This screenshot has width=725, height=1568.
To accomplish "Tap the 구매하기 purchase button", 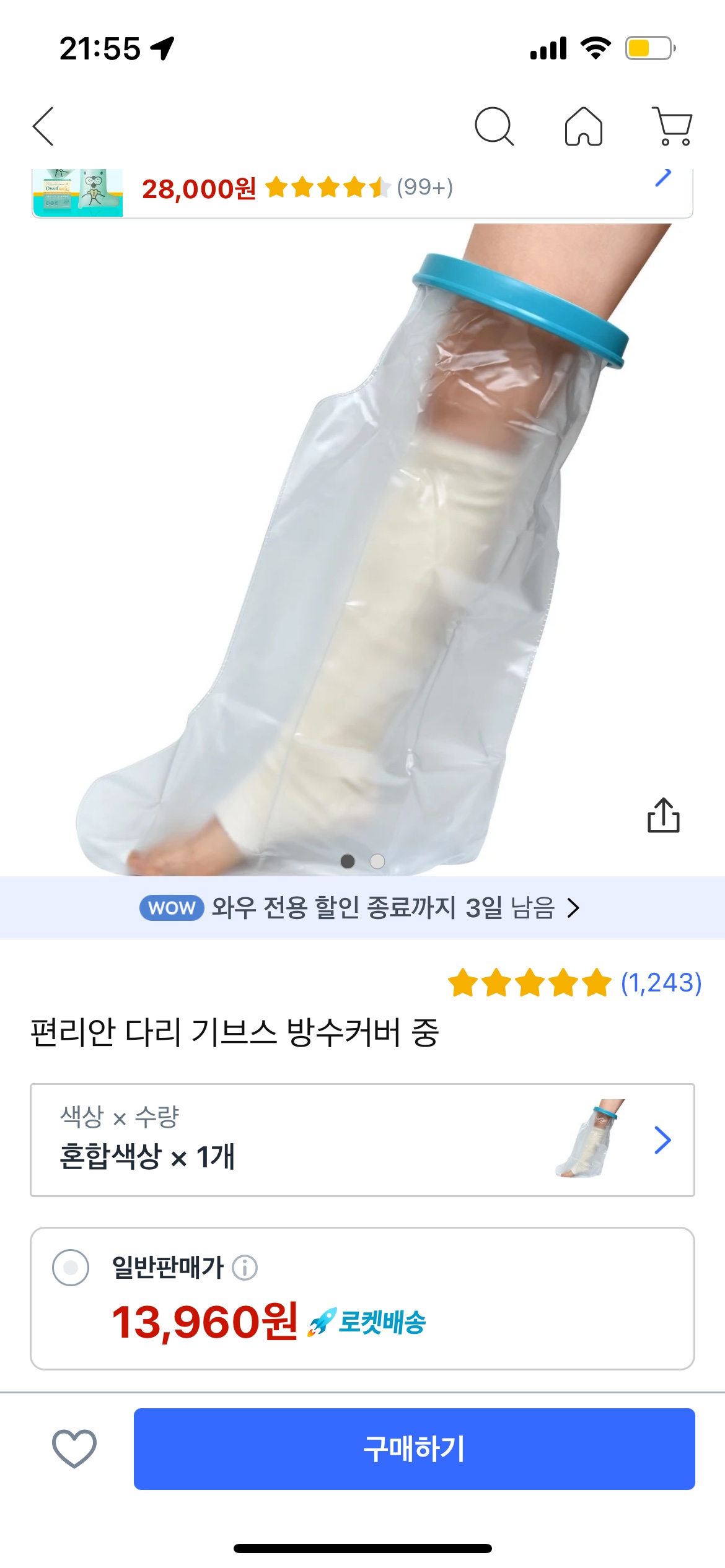I will (414, 1448).
